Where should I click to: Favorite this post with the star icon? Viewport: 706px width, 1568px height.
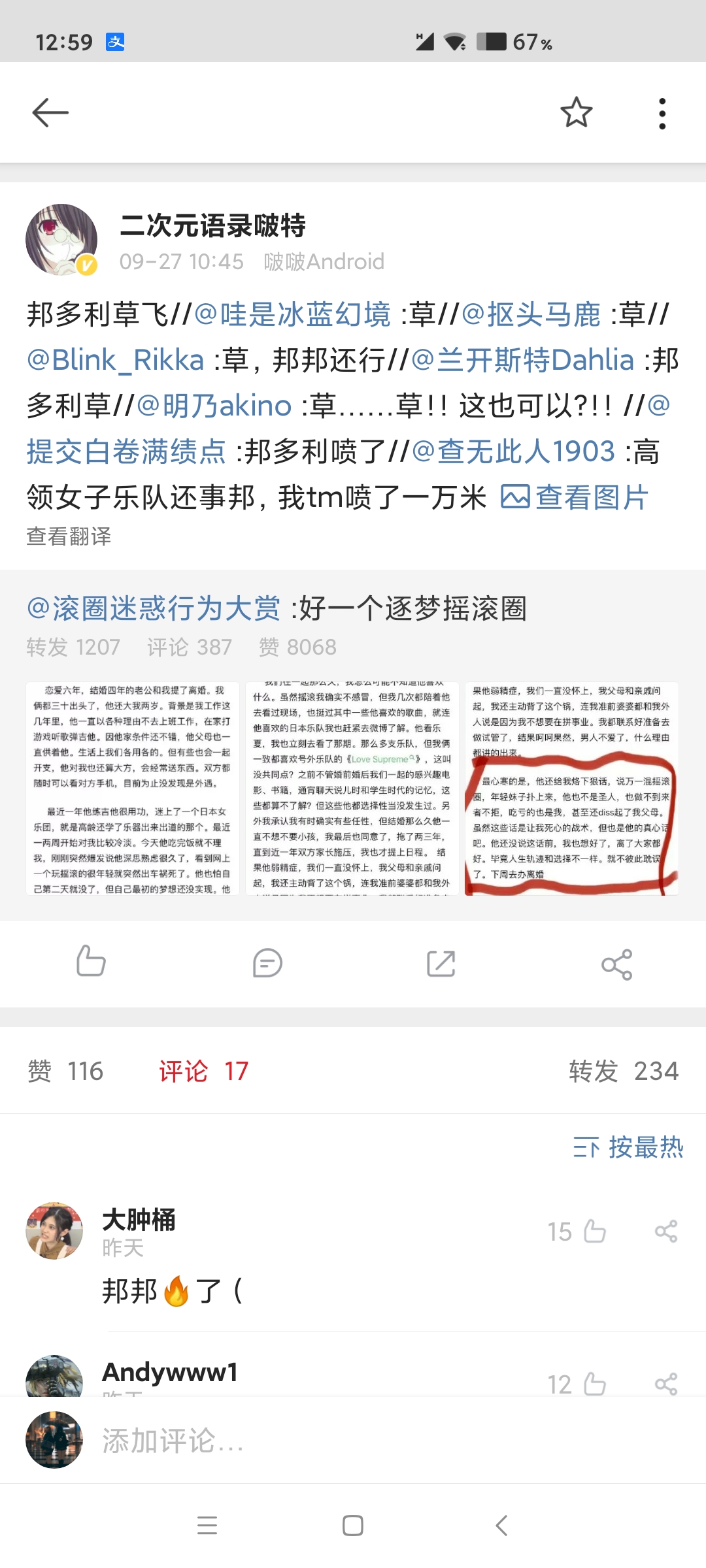click(x=576, y=112)
